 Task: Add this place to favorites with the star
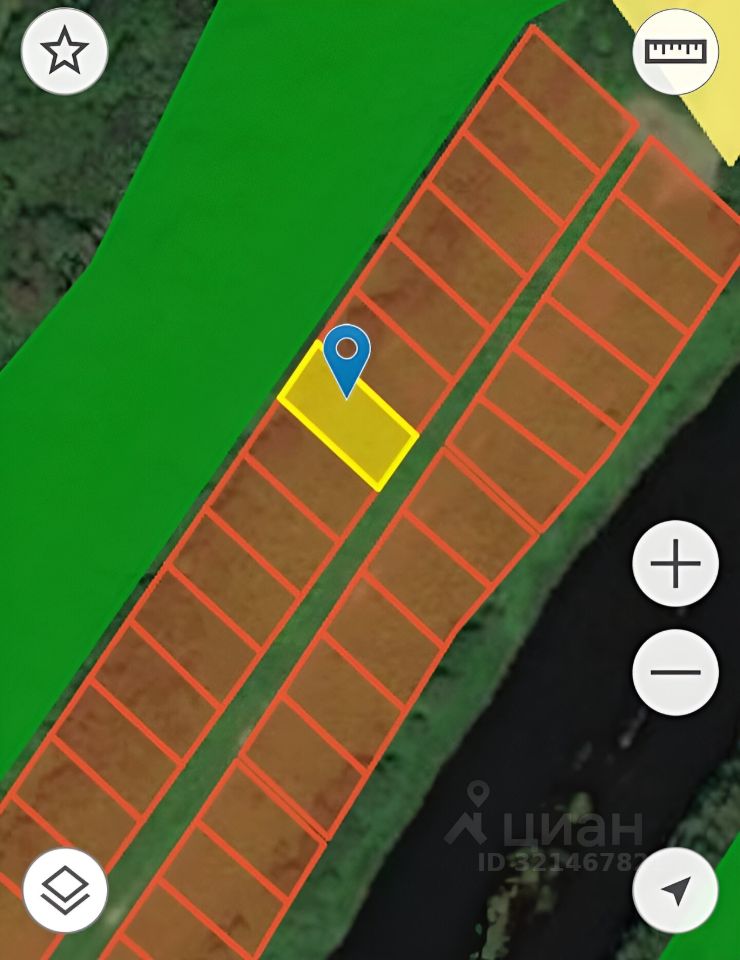click(x=65, y=51)
